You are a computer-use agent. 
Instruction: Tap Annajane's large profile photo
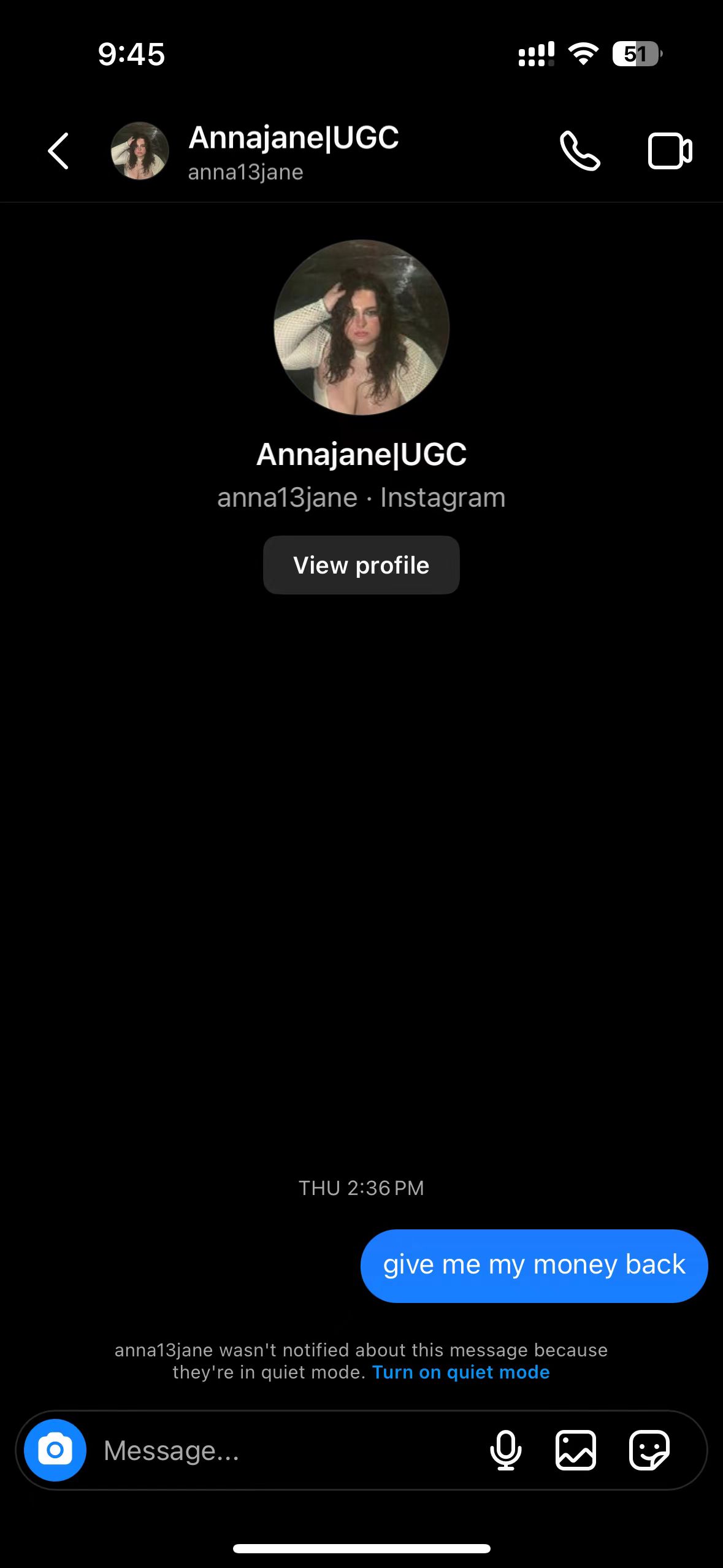point(361,327)
